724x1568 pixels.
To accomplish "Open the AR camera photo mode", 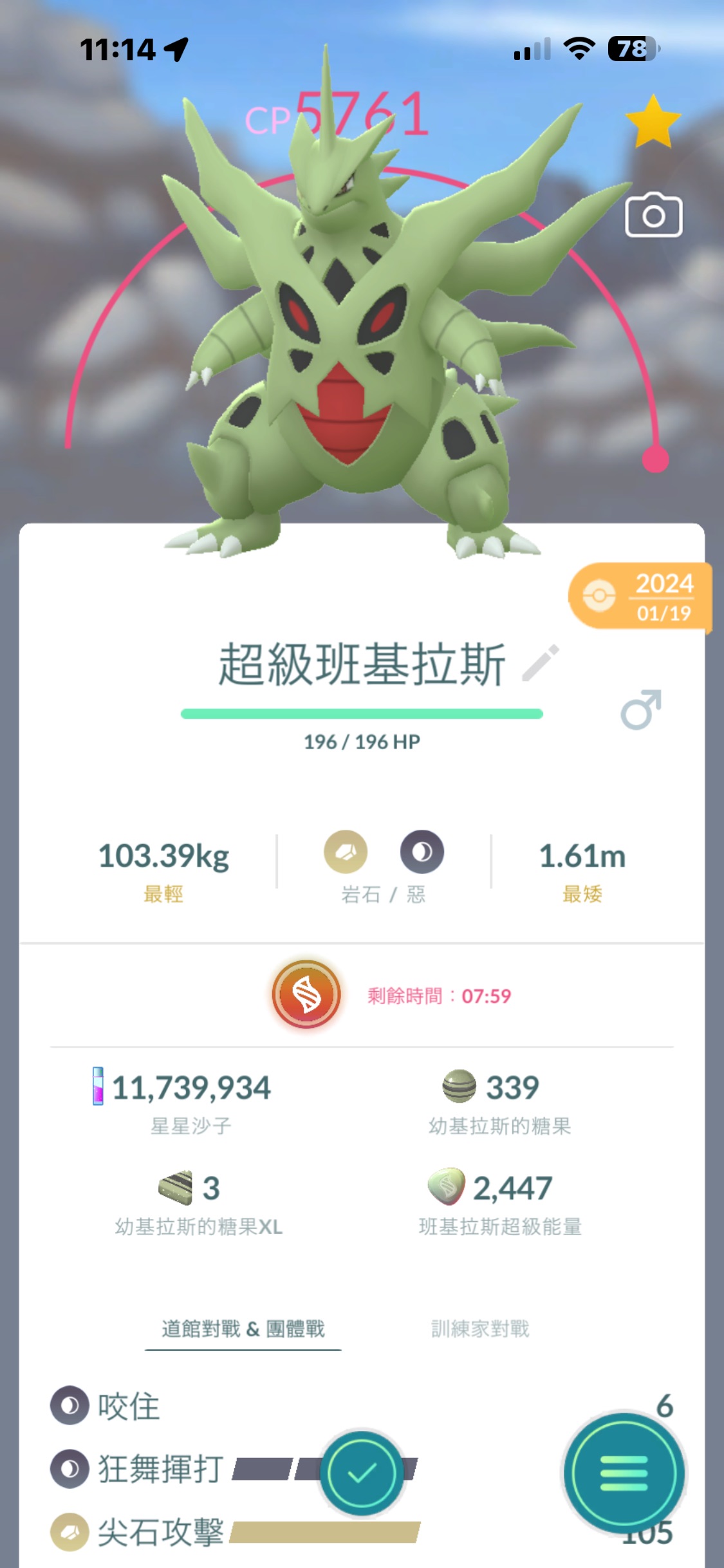I will [x=653, y=216].
